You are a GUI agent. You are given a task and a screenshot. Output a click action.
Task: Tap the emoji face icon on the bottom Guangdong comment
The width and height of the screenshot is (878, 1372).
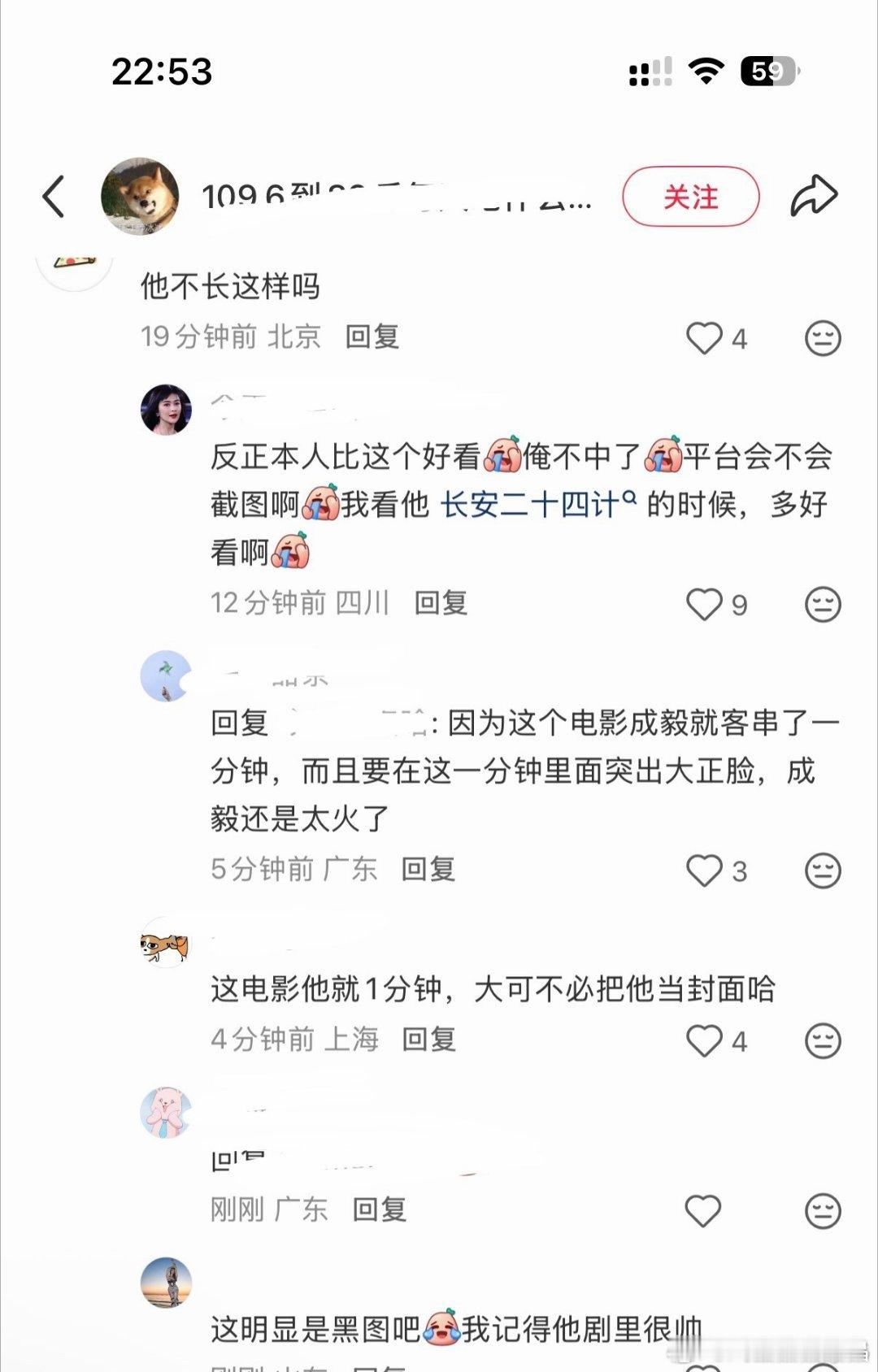pos(824,1210)
